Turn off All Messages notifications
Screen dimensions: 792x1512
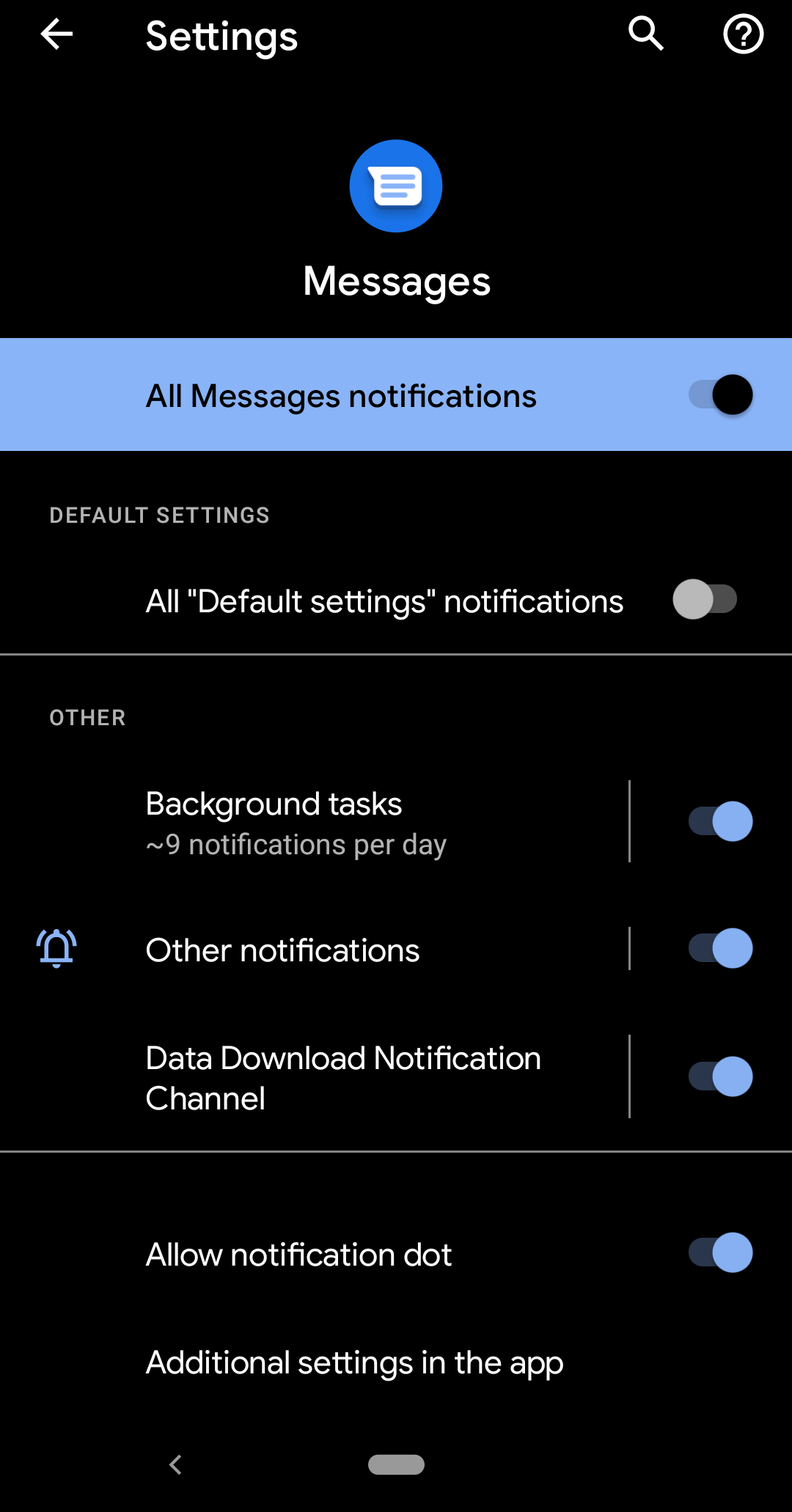721,394
